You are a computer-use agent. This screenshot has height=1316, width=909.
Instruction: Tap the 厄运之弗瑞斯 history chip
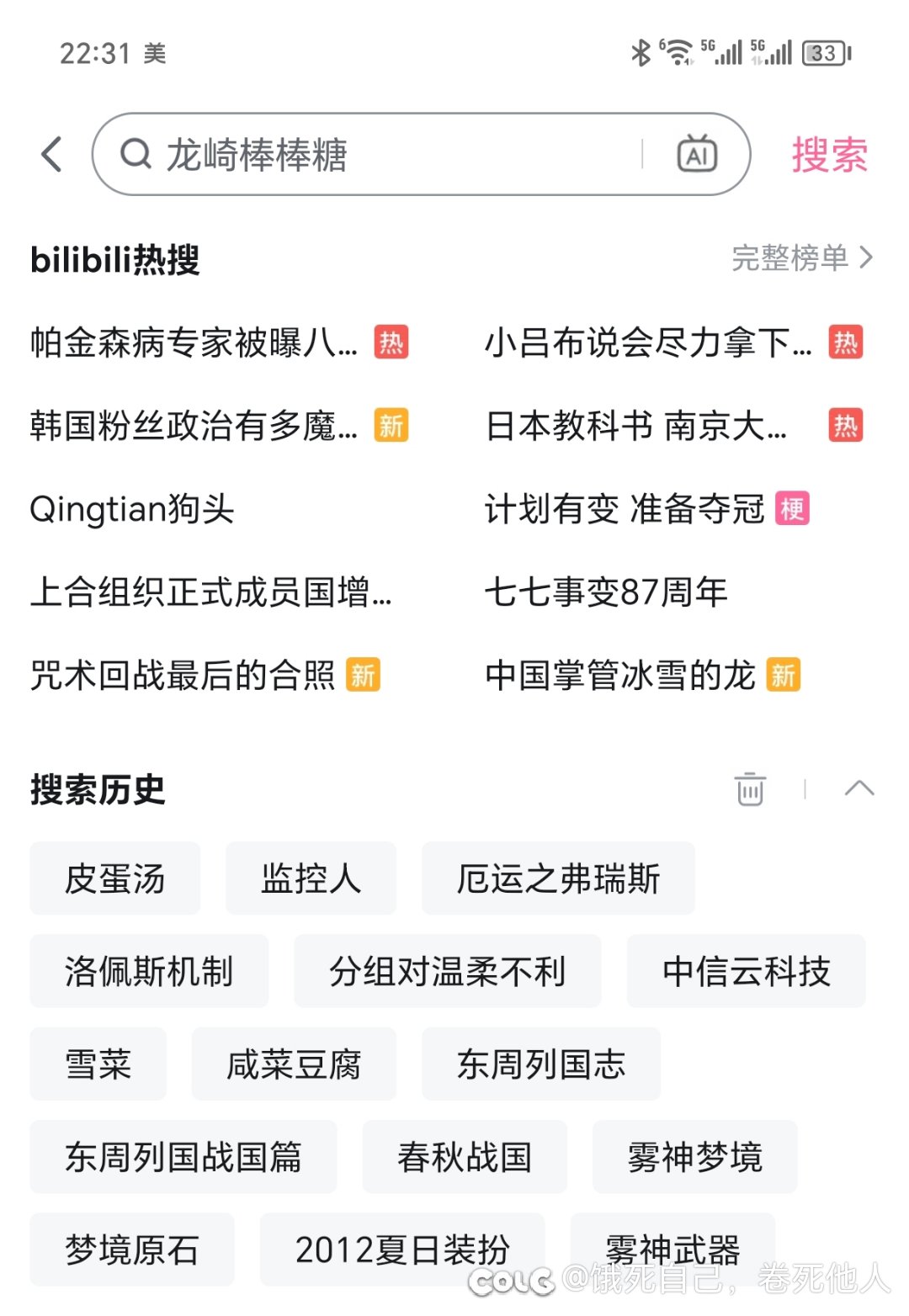(x=558, y=878)
